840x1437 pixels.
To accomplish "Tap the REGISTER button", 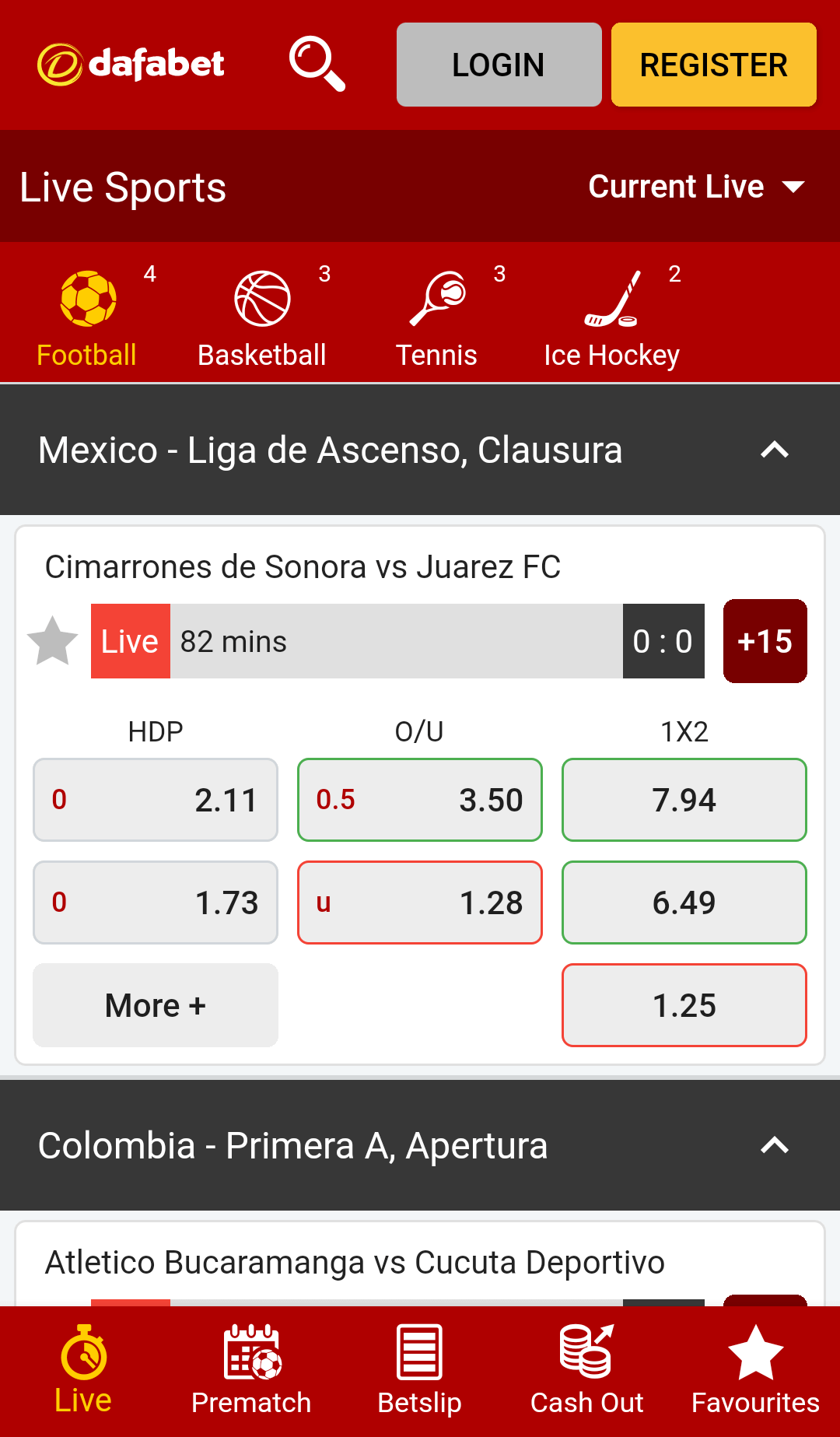I will pos(713,65).
